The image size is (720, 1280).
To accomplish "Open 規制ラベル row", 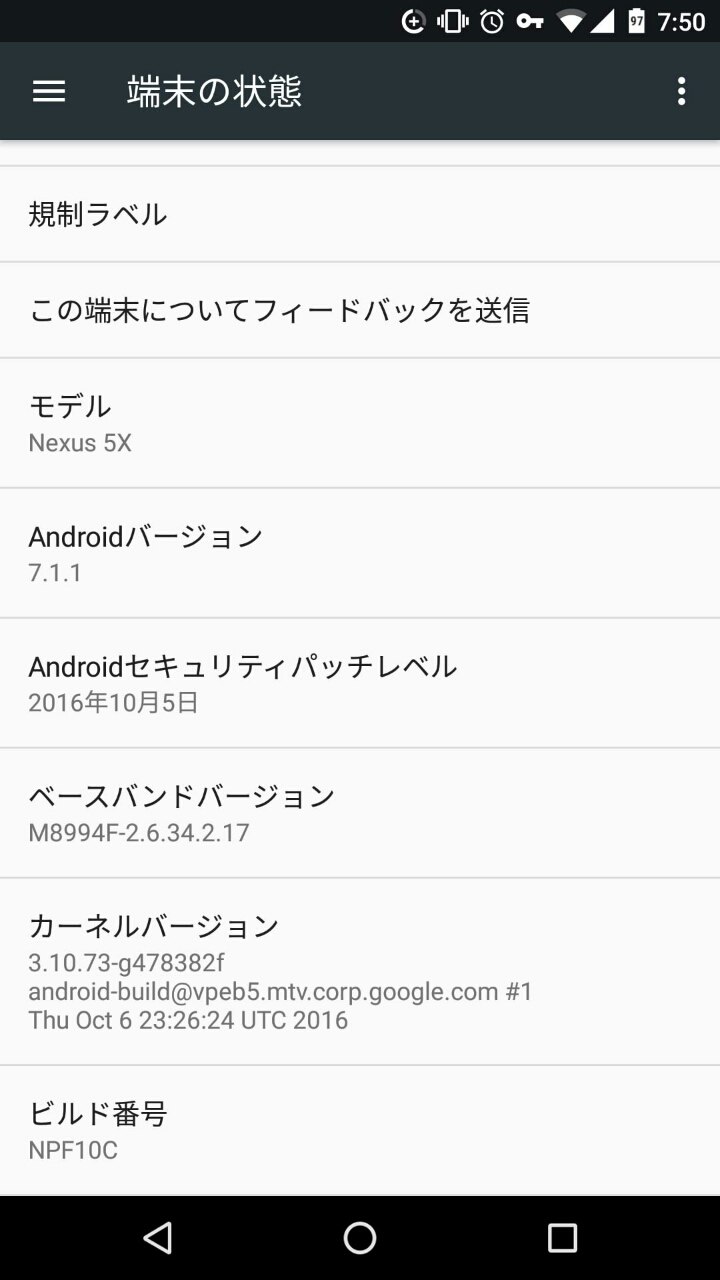I will (x=360, y=214).
